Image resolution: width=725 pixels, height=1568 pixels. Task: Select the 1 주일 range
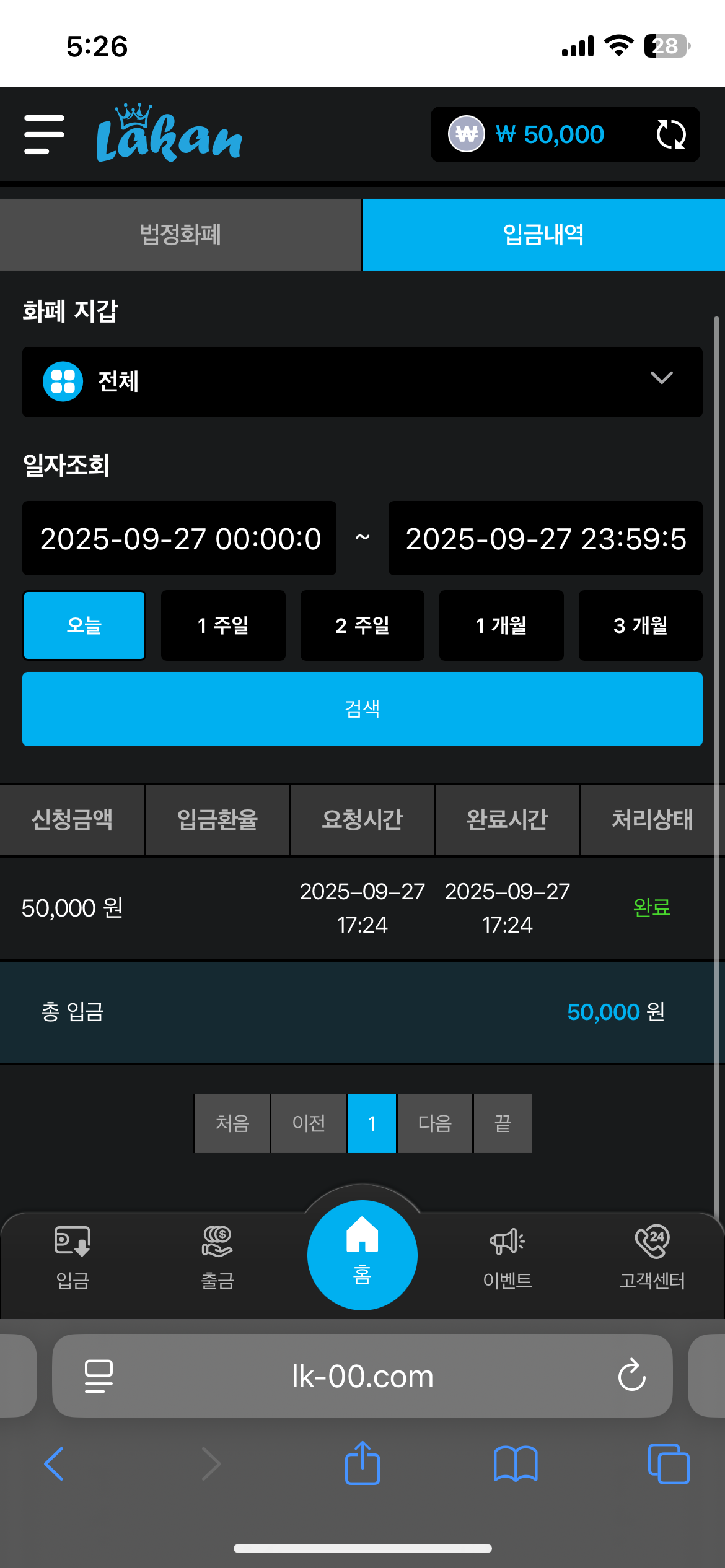tap(223, 625)
